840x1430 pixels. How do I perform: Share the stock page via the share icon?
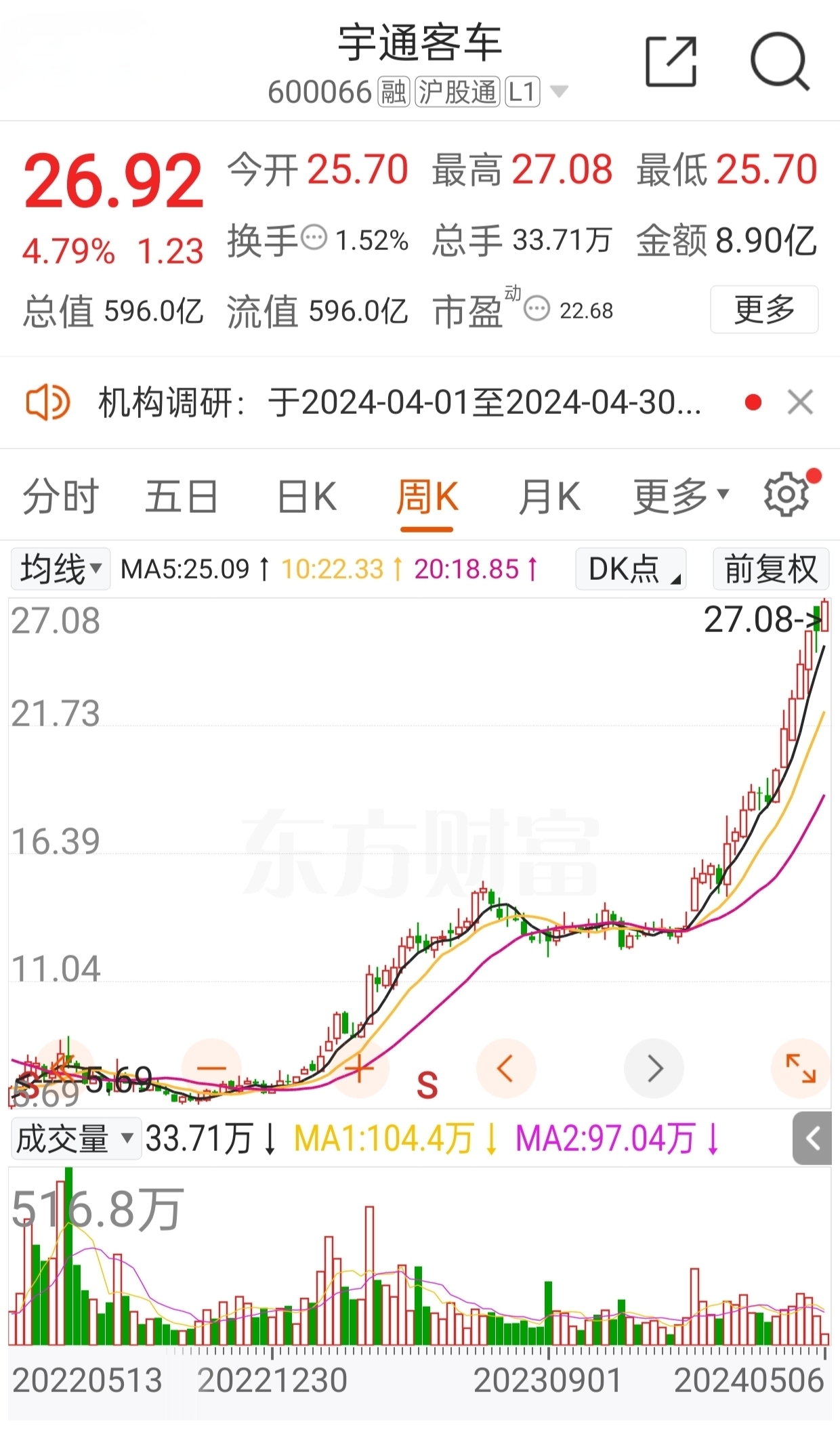point(671,62)
